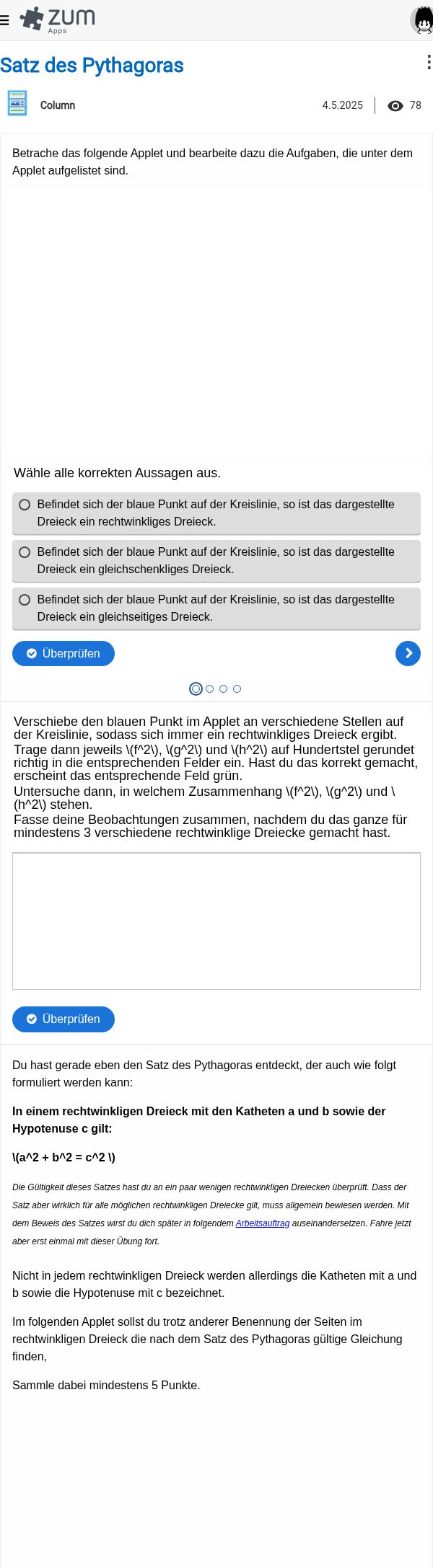The width and height of the screenshot is (433, 1568).
Task: Select the 'gleichseitiges Dreieck' answer option
Action: pyautogui.click(x=25, y=600)
